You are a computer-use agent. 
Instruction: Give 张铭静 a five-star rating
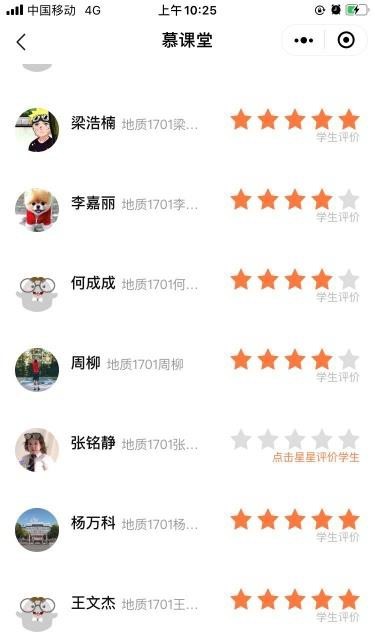349,440
